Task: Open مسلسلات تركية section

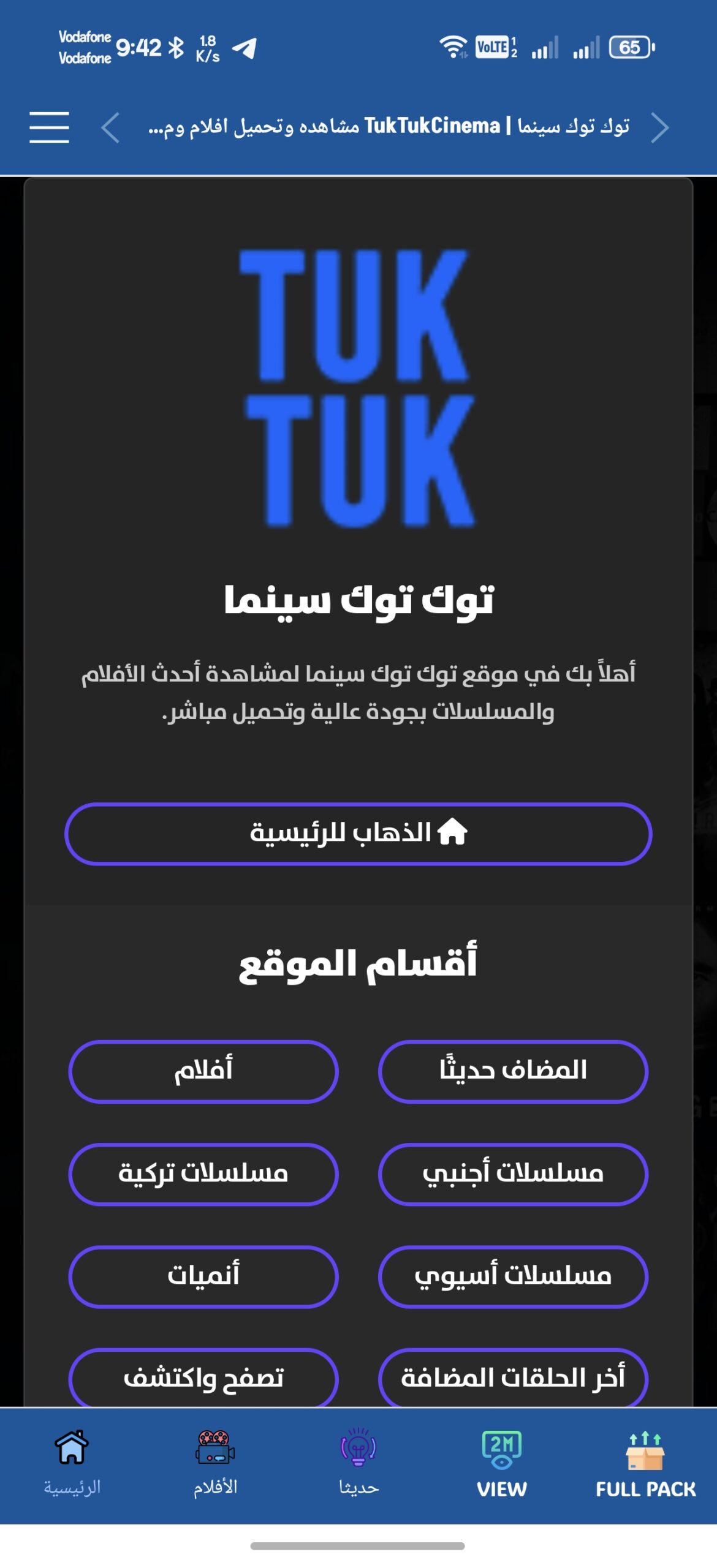Action: (205, 1172)
